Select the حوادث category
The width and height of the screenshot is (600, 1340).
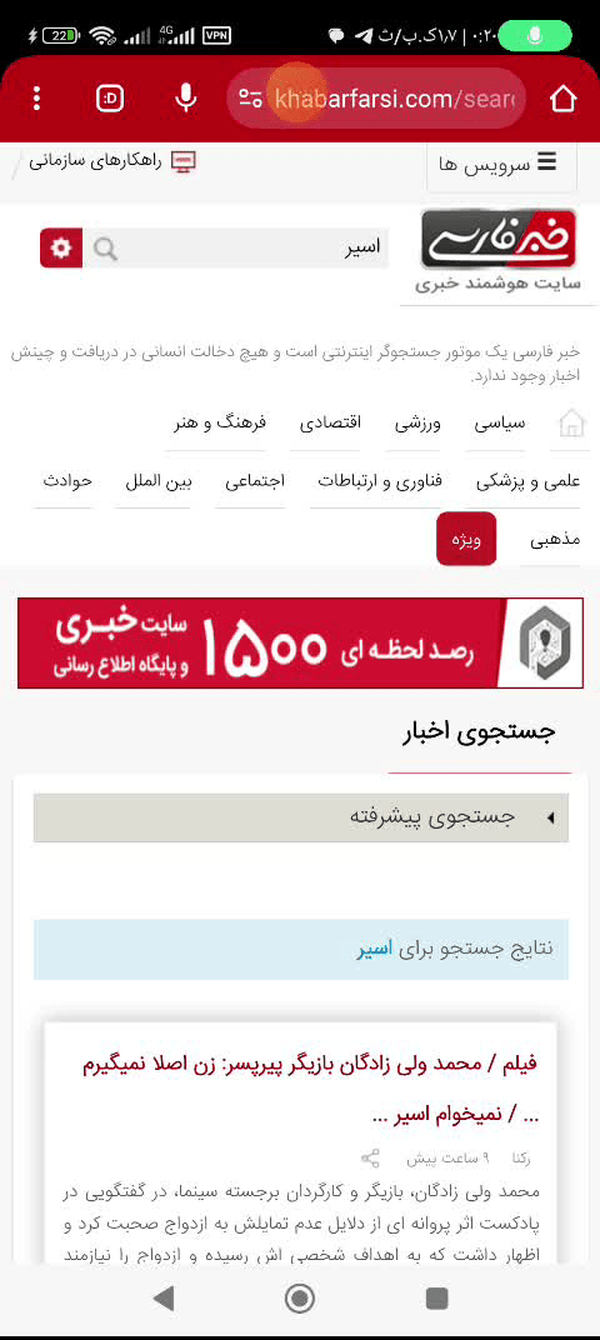(x=67, y=481)
